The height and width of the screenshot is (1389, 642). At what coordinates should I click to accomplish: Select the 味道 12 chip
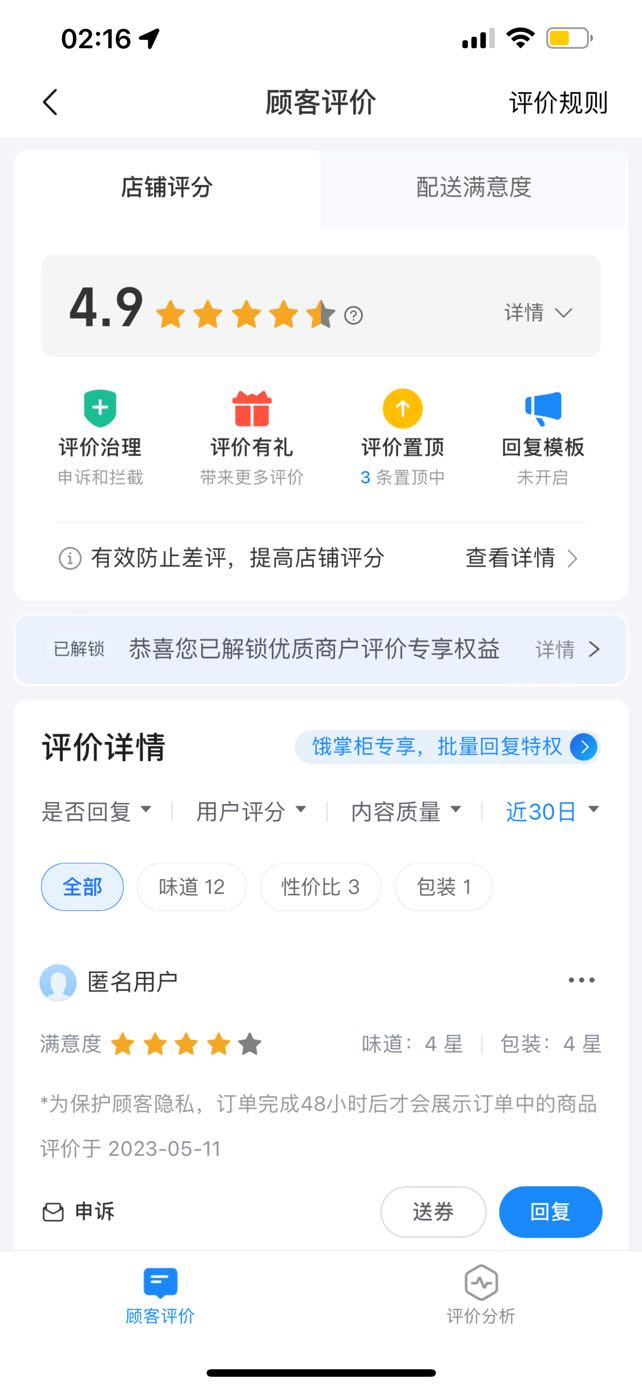192,887
